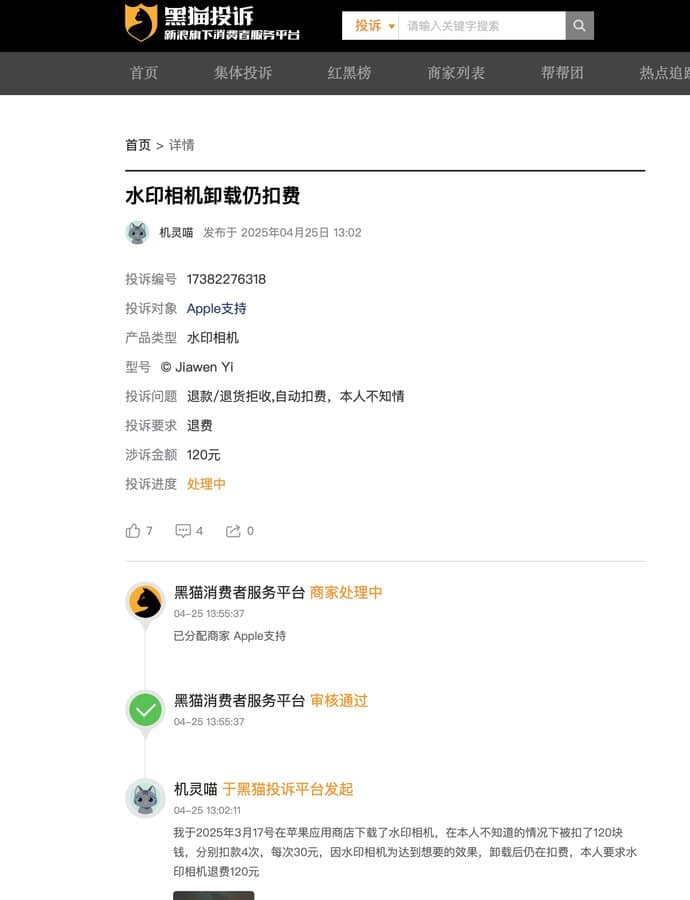The image size is (690, 900).
Task: Share this complaint
Action: 234,531
